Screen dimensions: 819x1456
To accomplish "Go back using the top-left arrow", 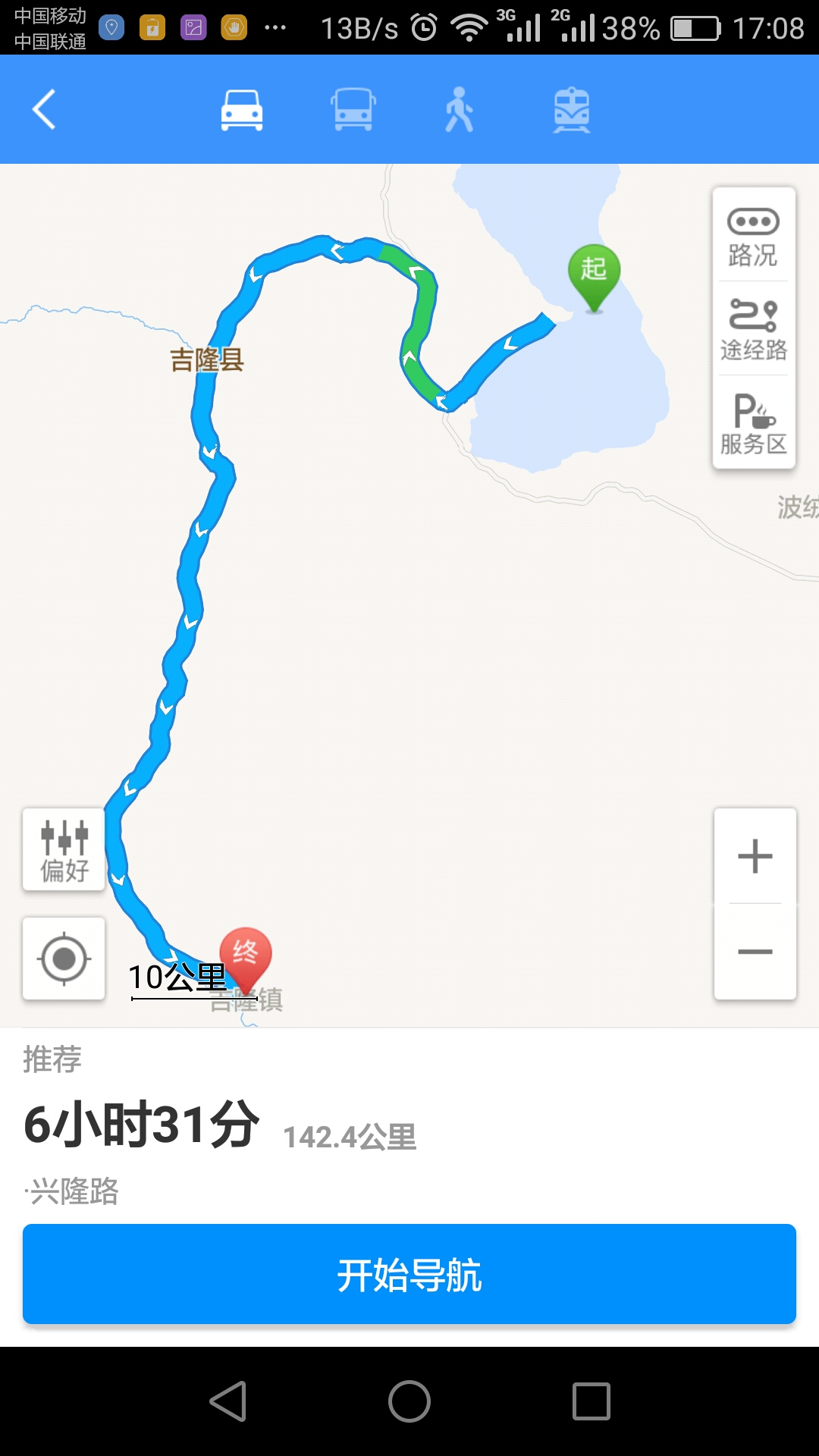I will [x=45, y=110].
